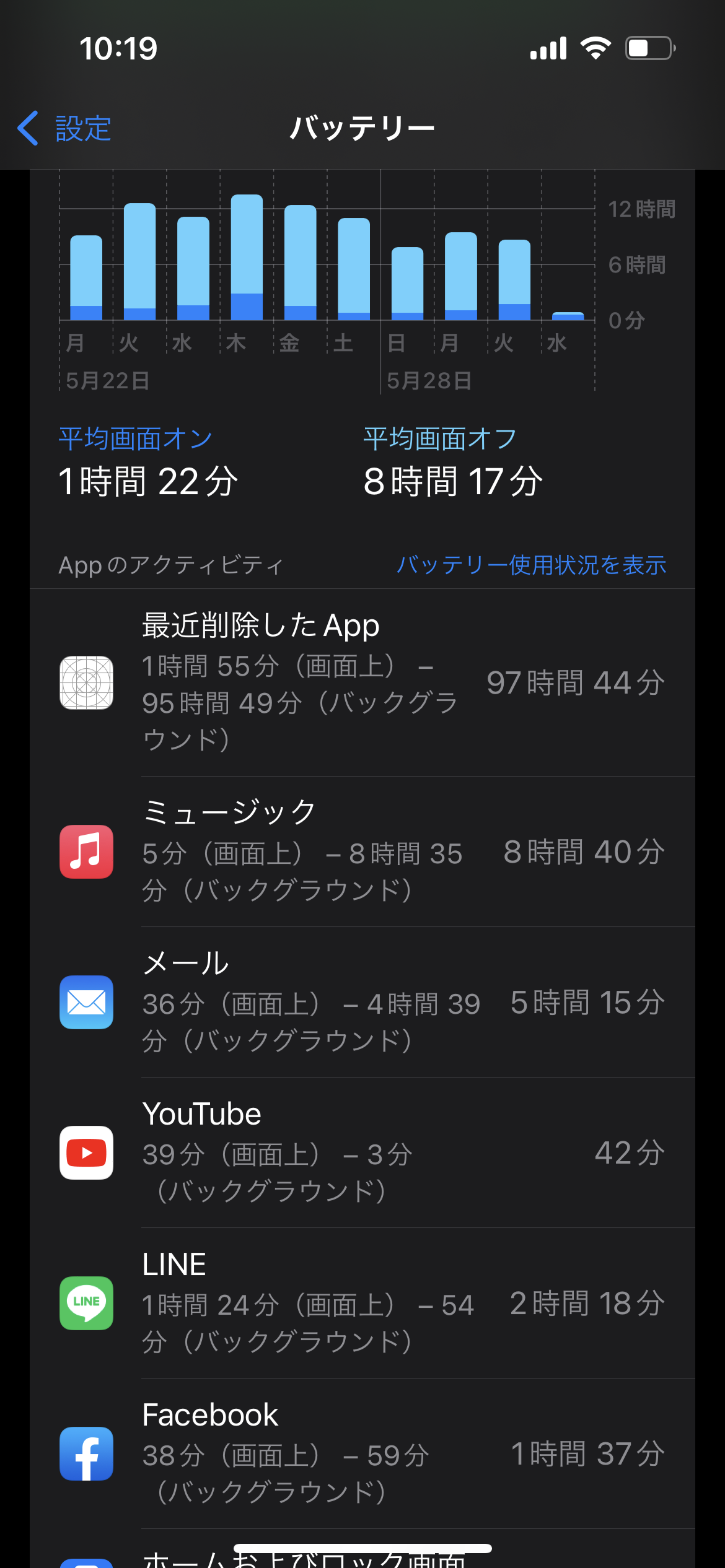Select the 最近削除した App row
Viewport: 725px width, 1568px height.
pyautogui.click(x=362, y=682)
